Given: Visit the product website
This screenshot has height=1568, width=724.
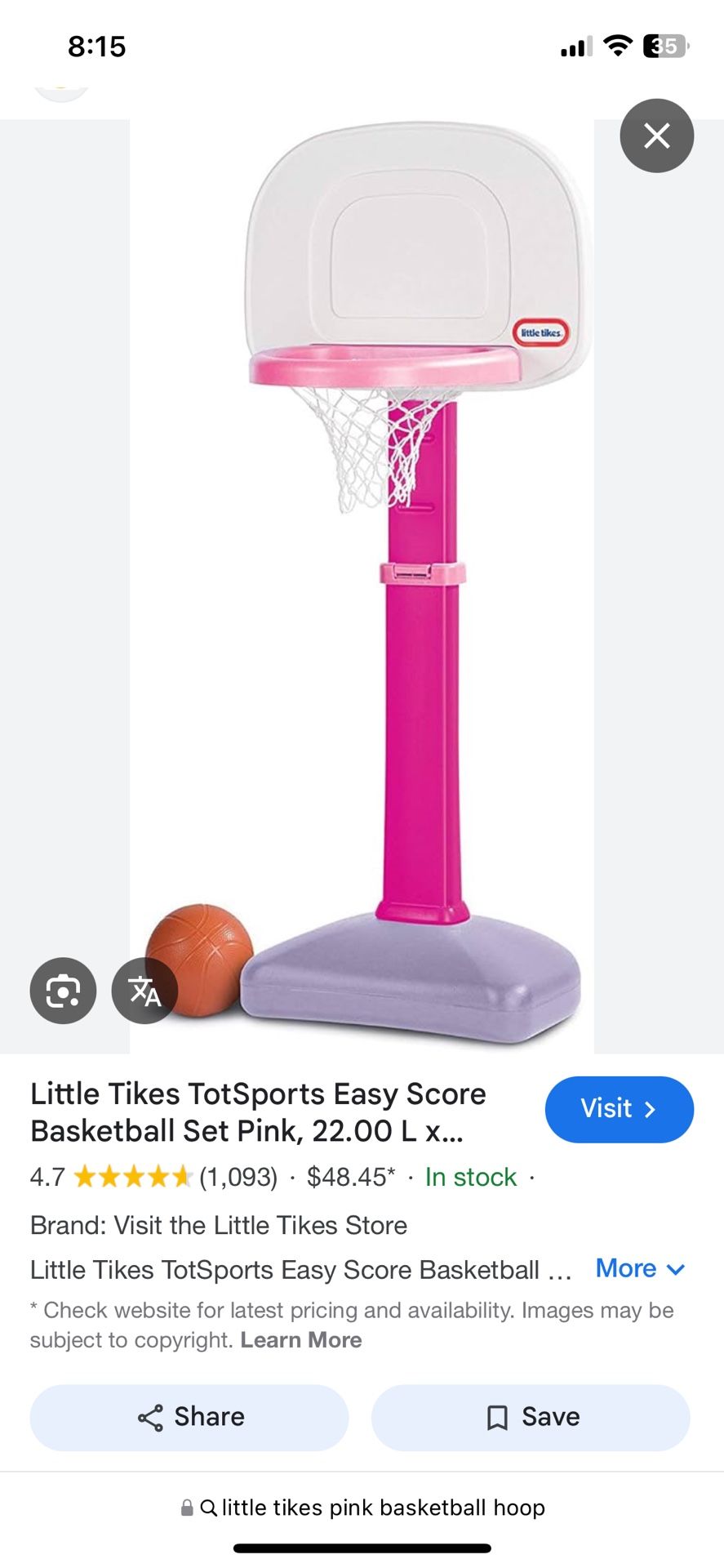Looking at the screenshot, I should (x=619, y=1109).
